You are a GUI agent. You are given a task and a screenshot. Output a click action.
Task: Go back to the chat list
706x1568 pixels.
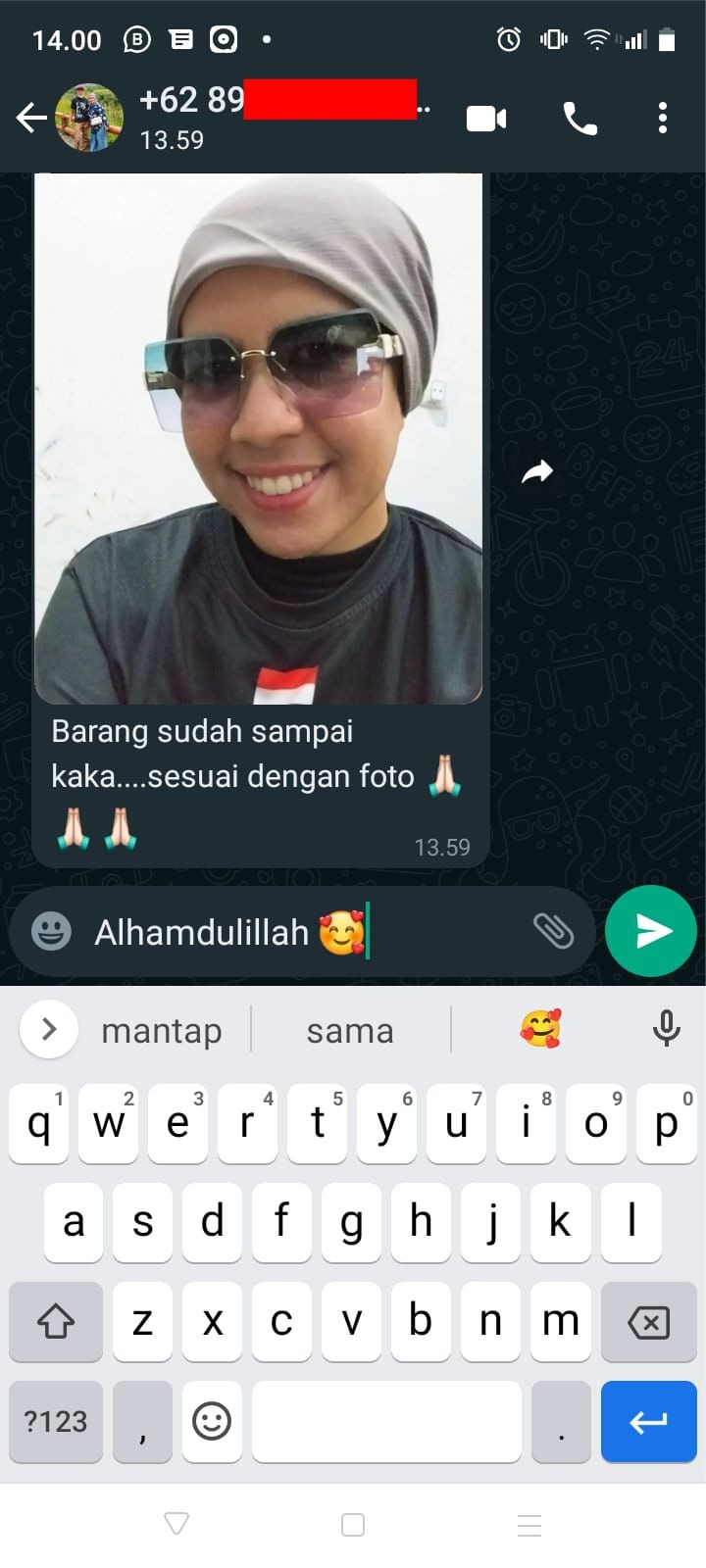coord(31,119)
